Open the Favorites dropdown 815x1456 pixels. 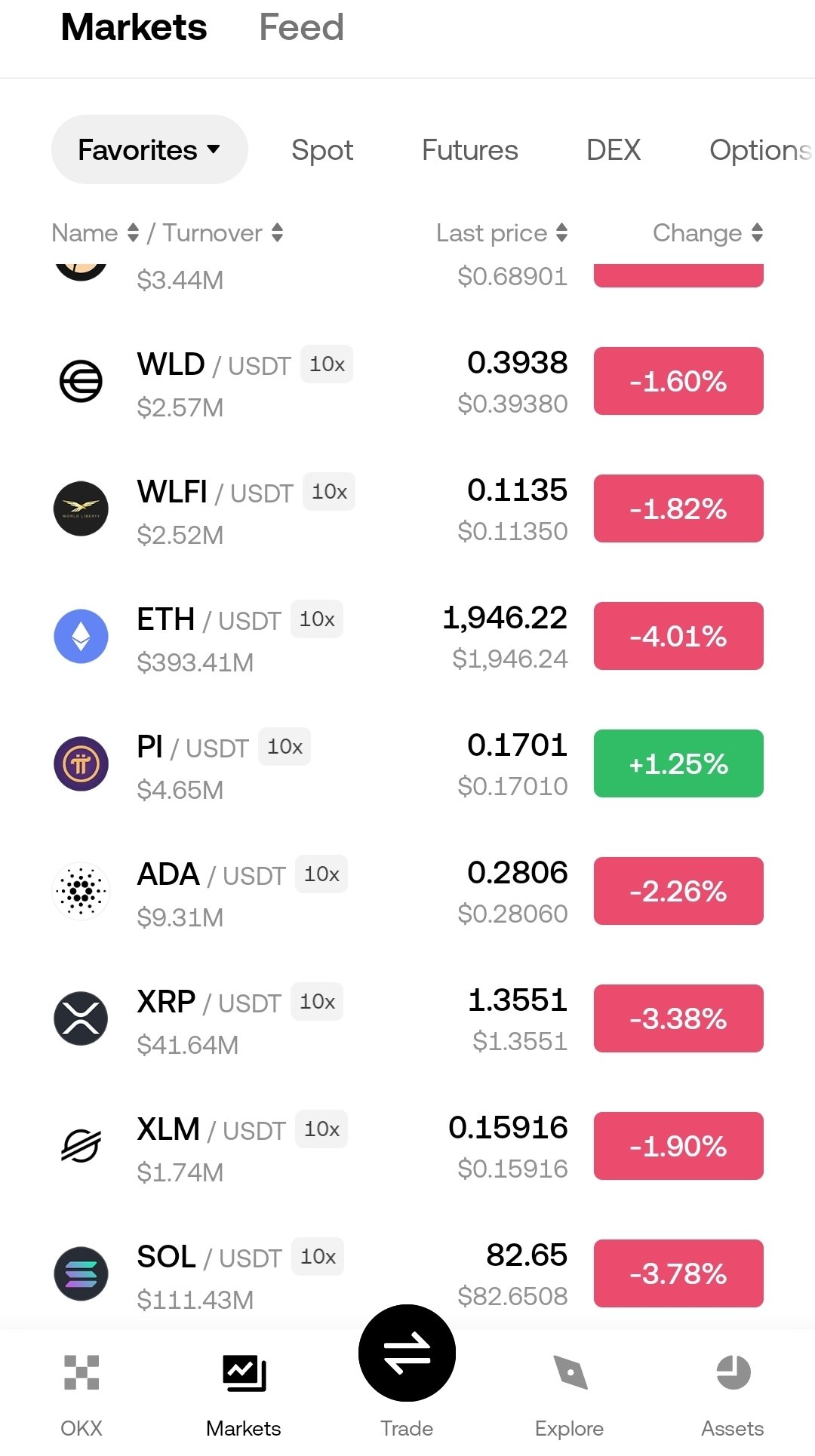tap(149, 149)
